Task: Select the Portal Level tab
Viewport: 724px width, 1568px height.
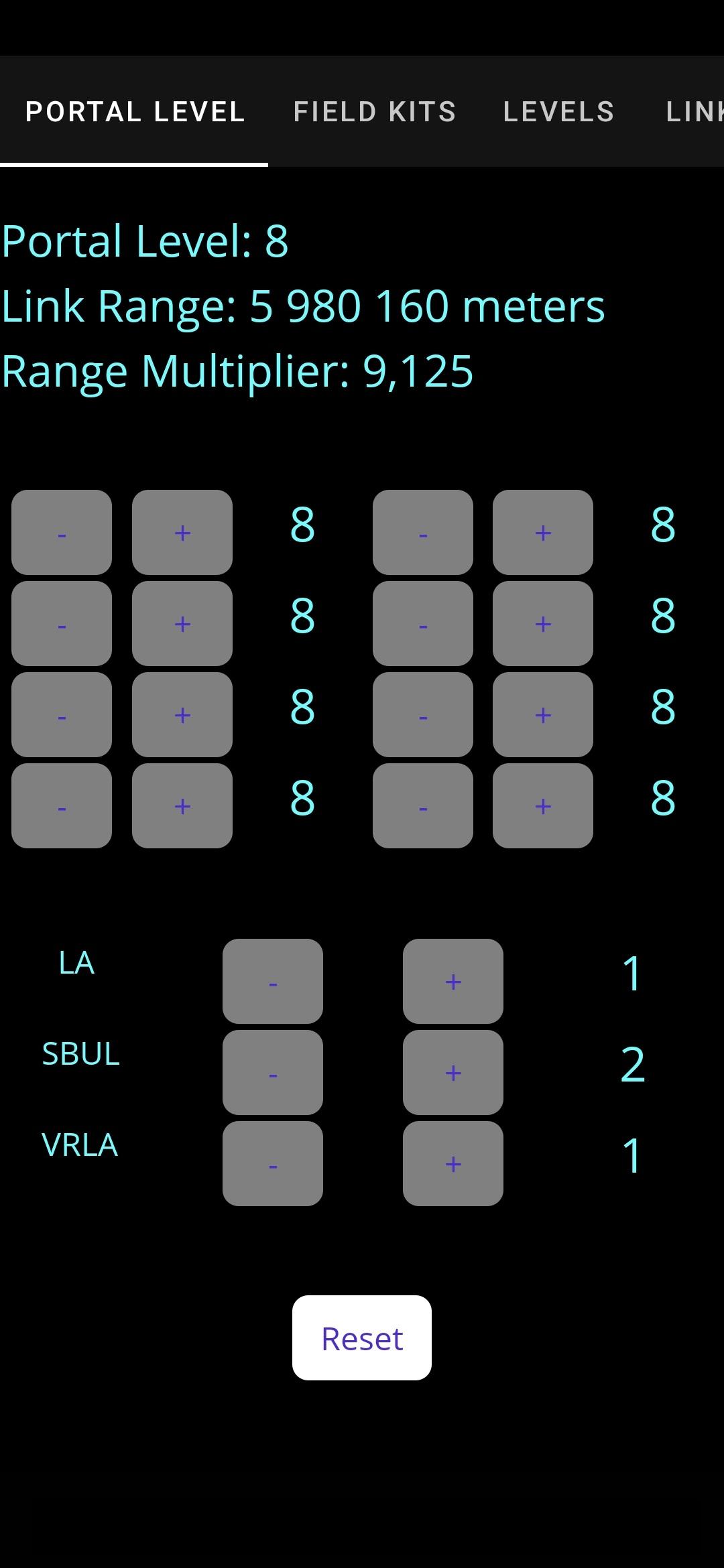Action: (x=135, y=112)
